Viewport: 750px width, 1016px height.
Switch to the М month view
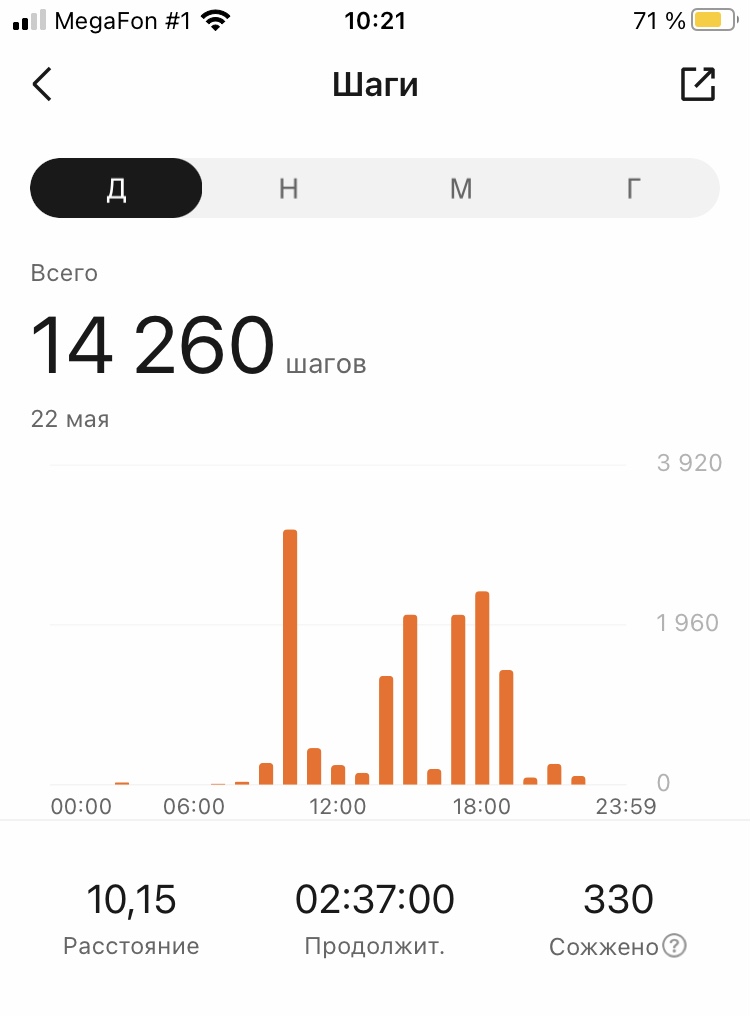460,188
